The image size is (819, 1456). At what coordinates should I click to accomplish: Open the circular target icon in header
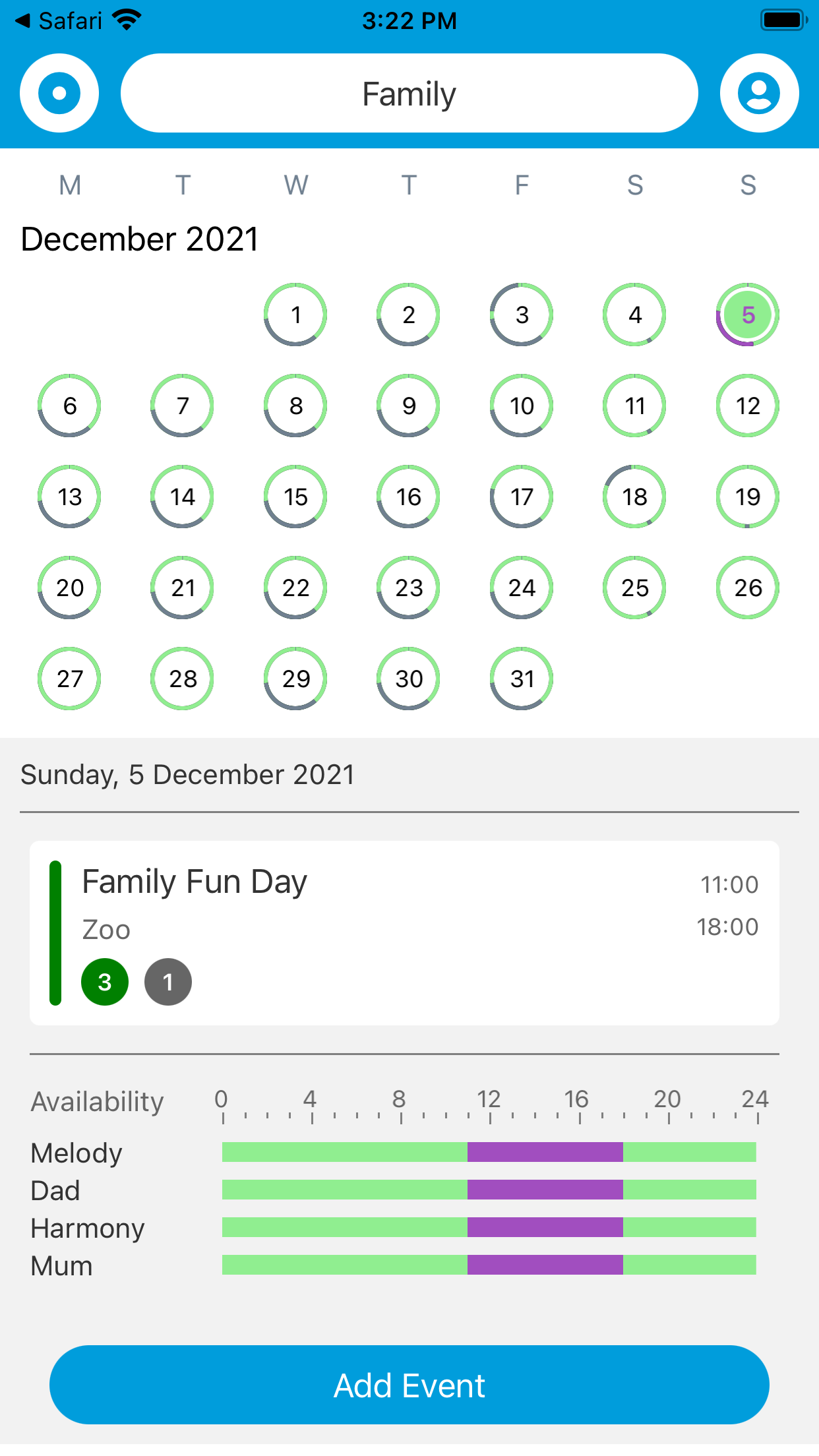[59, 93]
